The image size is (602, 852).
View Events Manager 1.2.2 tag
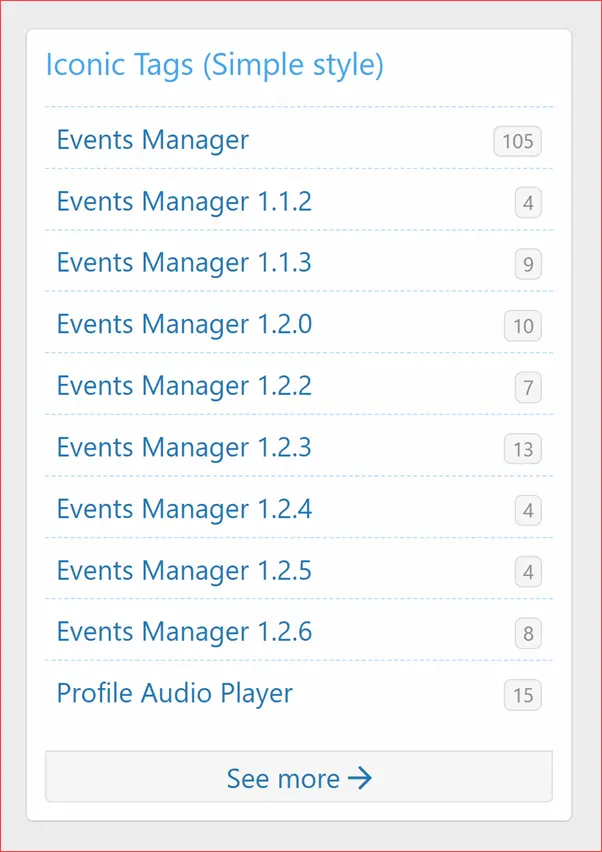(x=184, y=386)
